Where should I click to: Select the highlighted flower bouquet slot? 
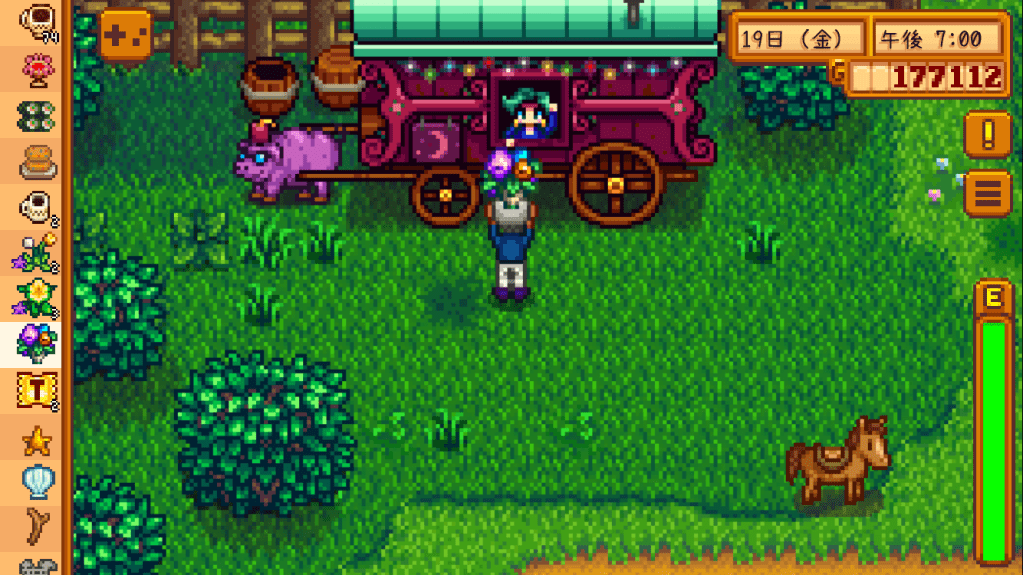coord(37,343)
